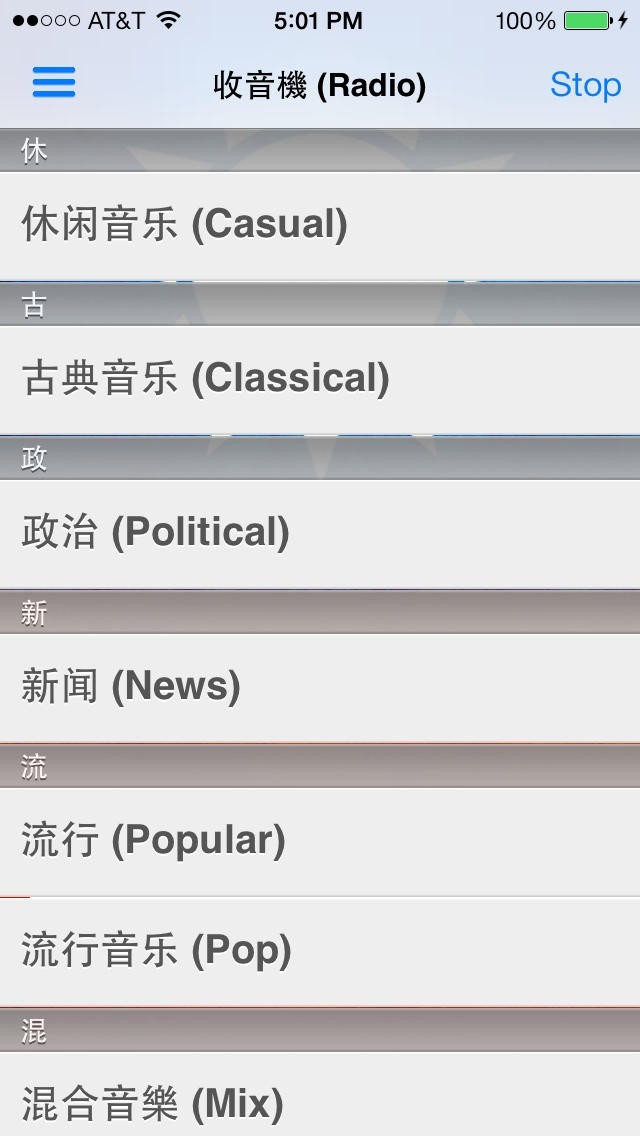
Task: Play the 新闻 (News) station
Action: 320,688
